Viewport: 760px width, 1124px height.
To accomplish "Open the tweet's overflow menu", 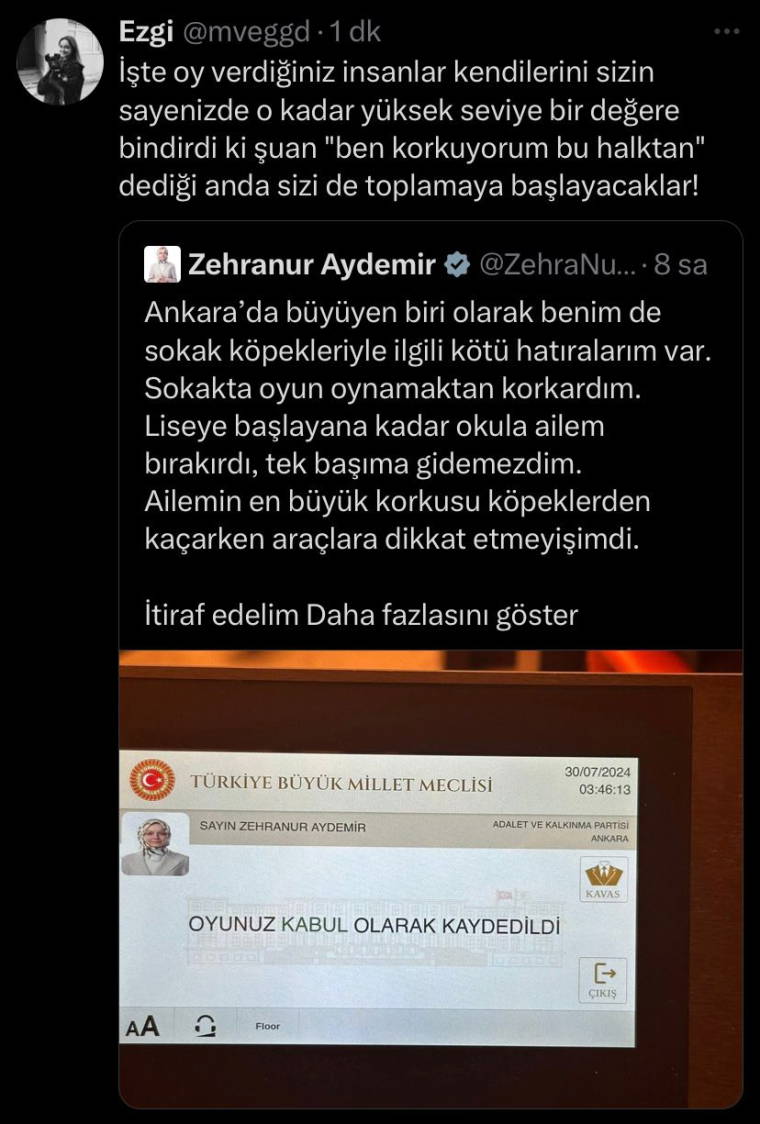I will click(726, 31).
